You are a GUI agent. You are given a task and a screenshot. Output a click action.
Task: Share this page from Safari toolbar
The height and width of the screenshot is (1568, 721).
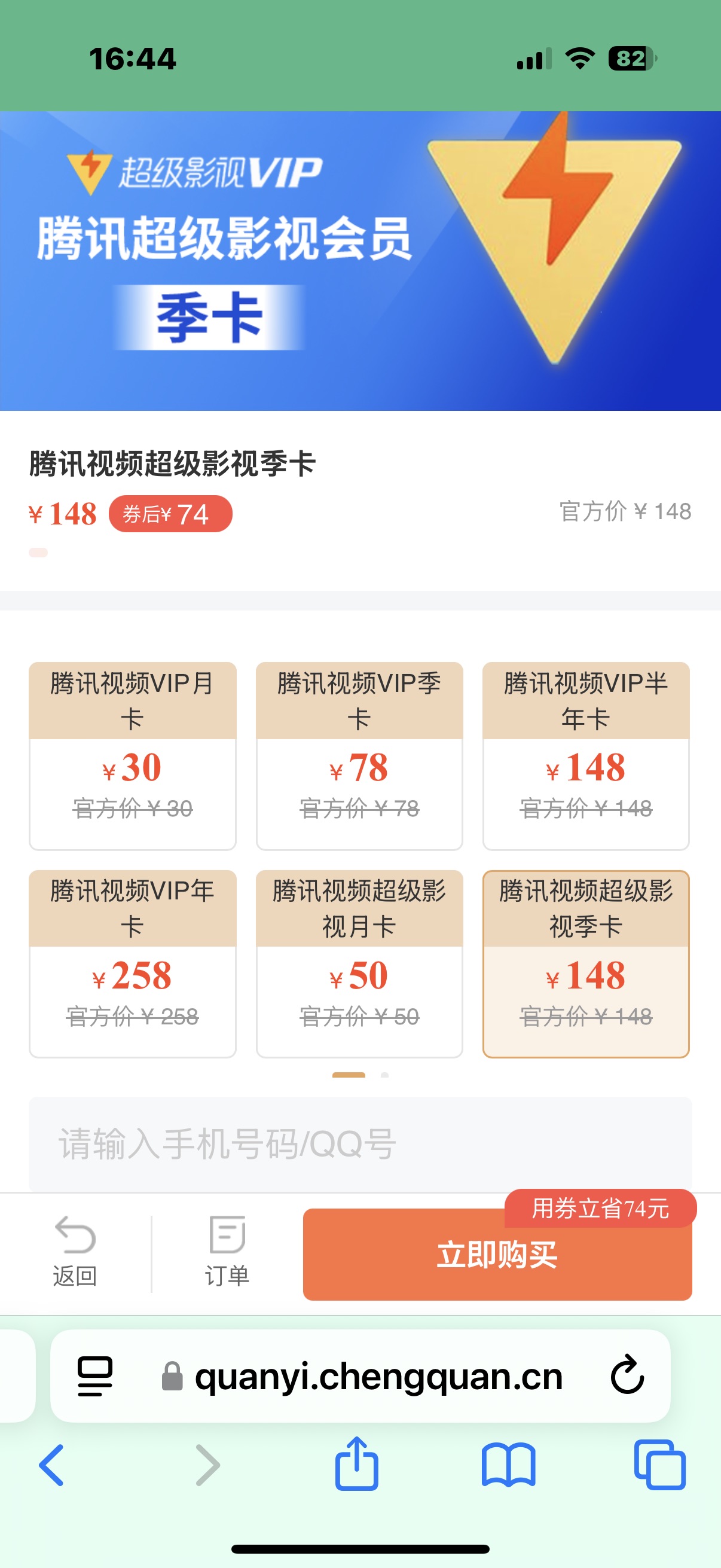pos(356,1463)
